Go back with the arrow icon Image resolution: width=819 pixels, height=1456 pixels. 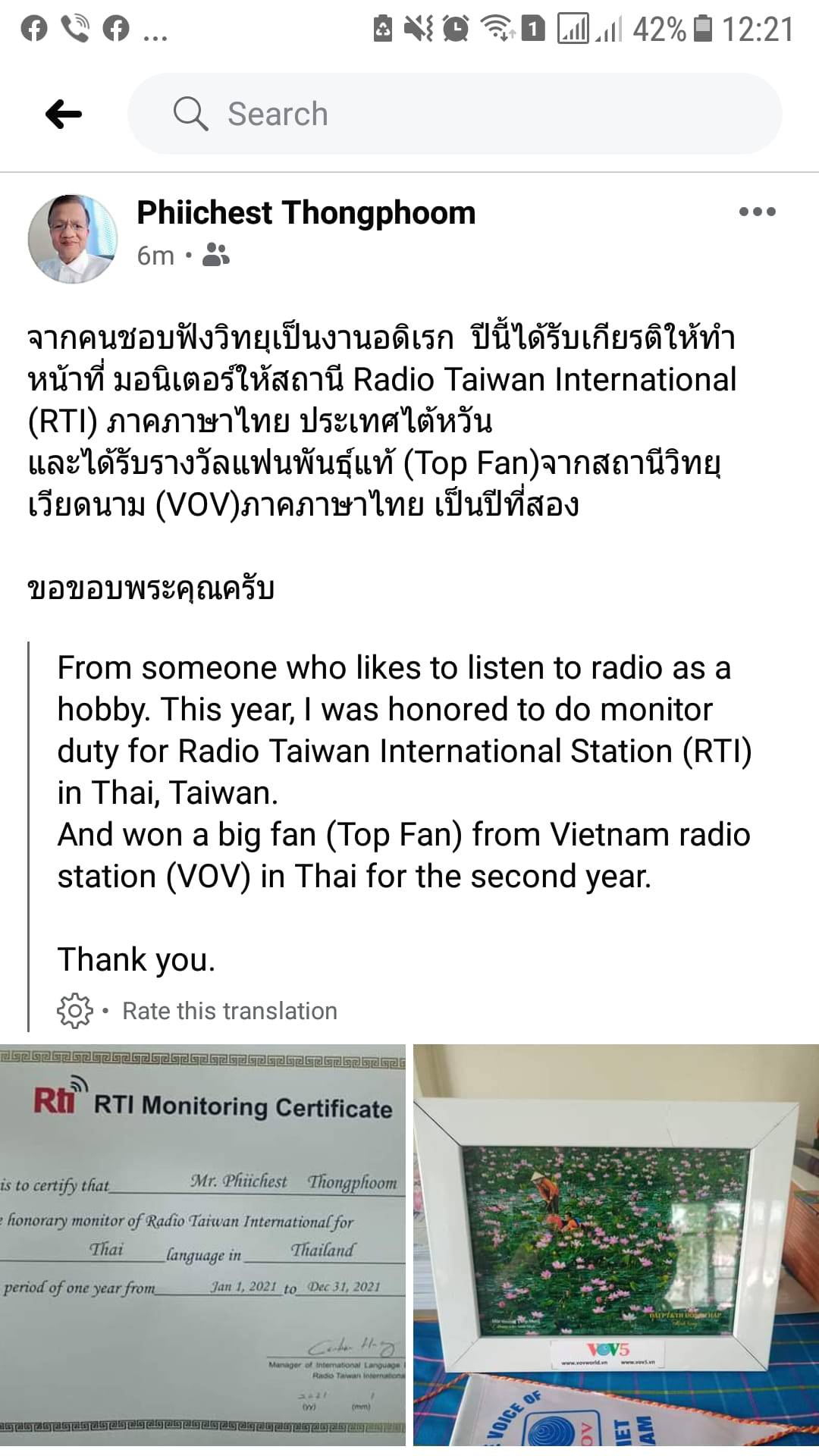tap(64, 115)
